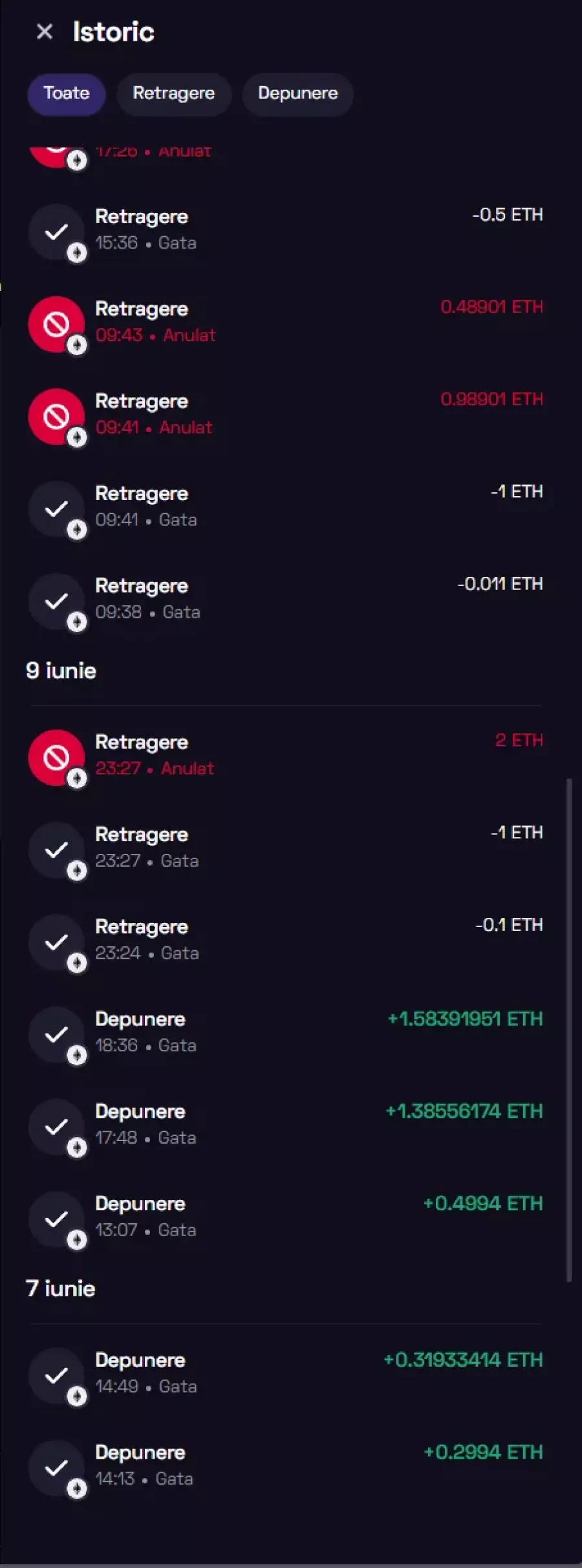
Task: Open the 15:36 withdrawal of 0.5 ETH
Action: pos(285,230)
